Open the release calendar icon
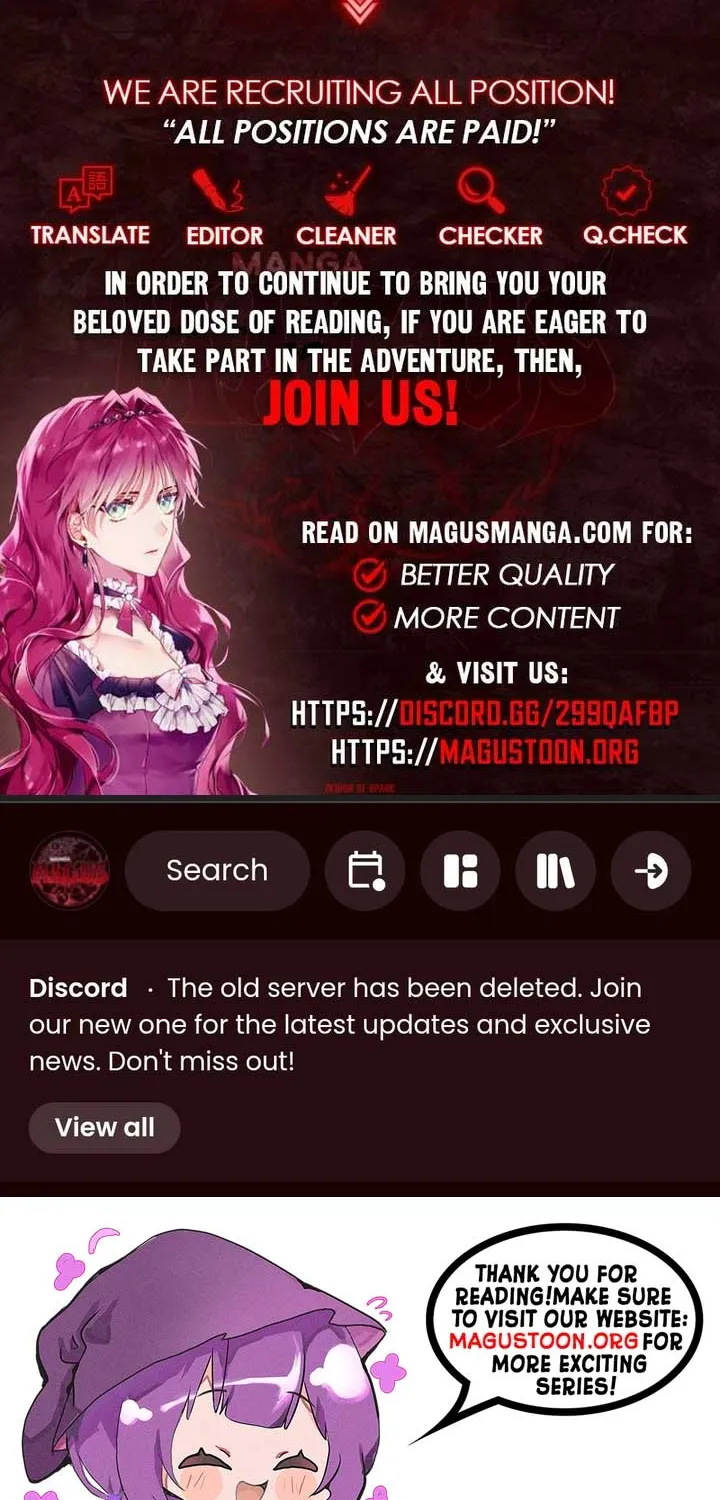 [x=365, y=871]
